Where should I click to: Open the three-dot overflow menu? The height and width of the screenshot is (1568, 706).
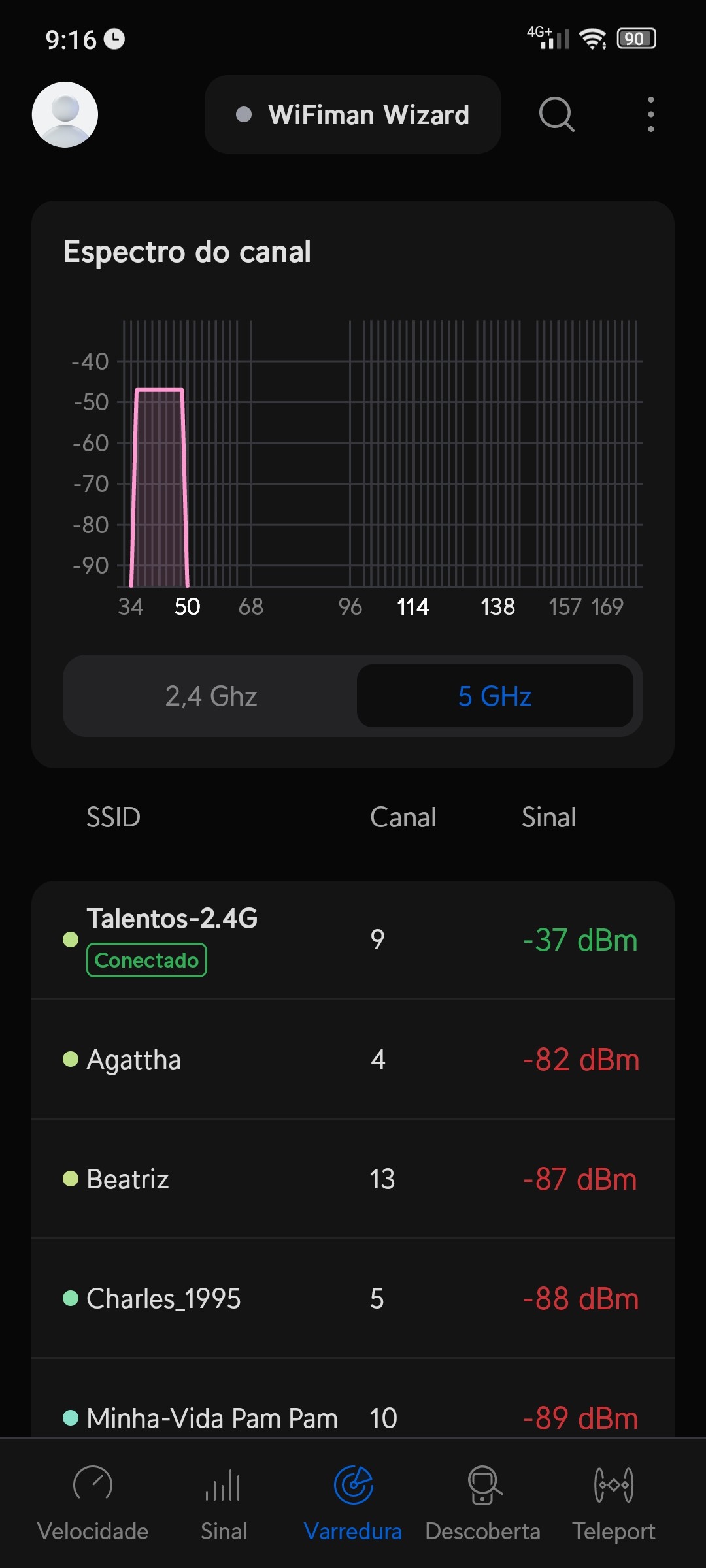[x=650, y=114]
